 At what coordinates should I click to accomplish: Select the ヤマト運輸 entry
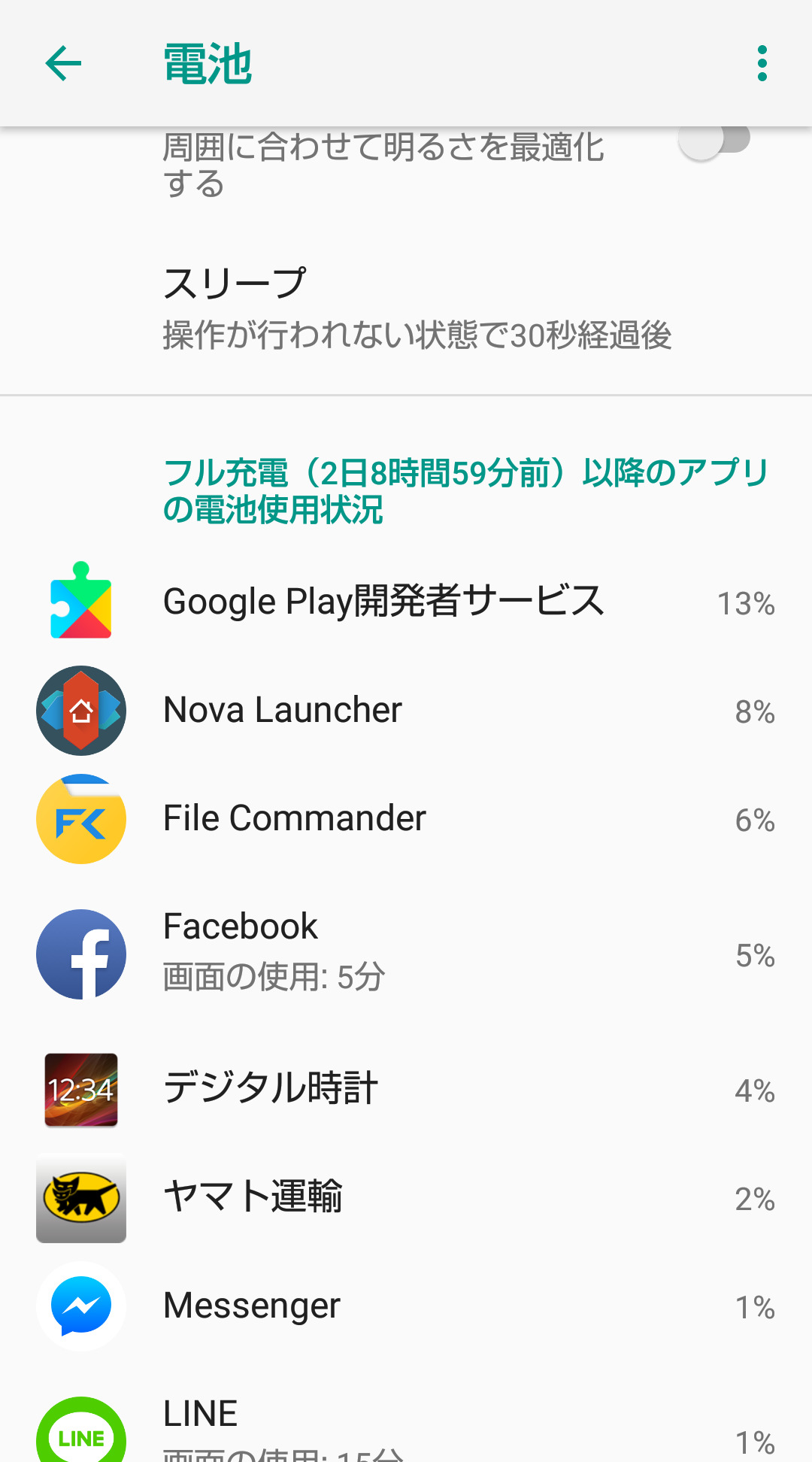(x=406, y=1198)
